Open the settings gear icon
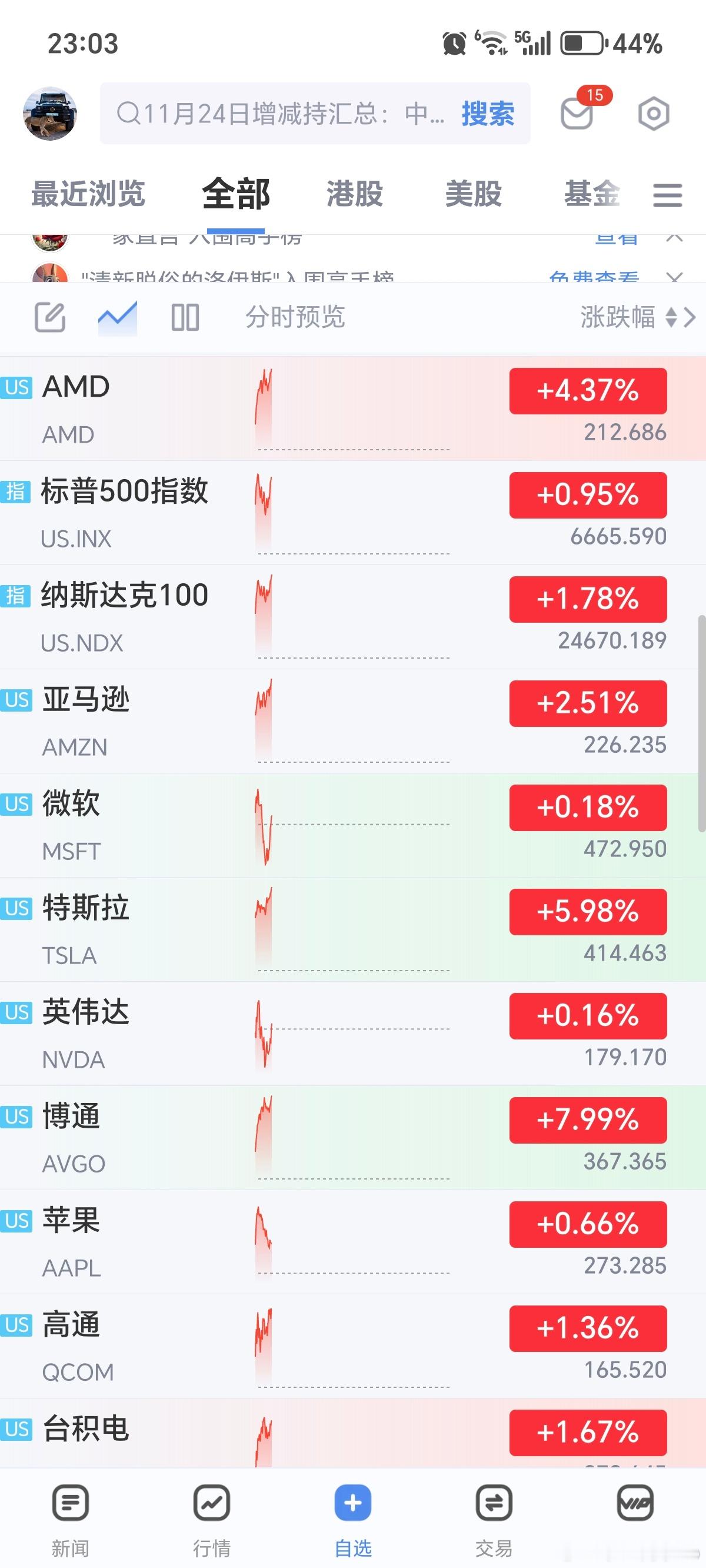 [654, 114]
